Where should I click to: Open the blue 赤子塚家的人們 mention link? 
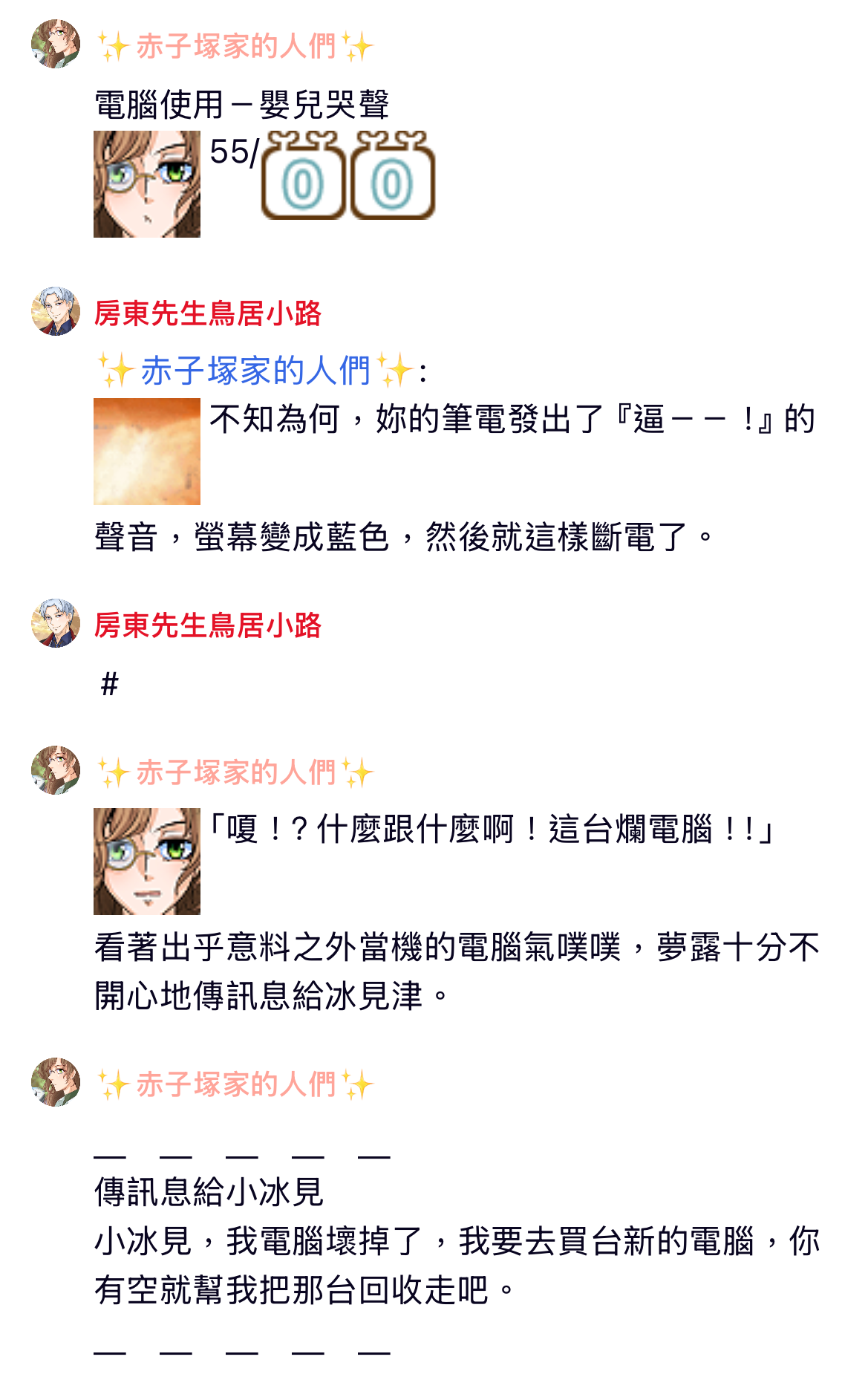point(255,370)
